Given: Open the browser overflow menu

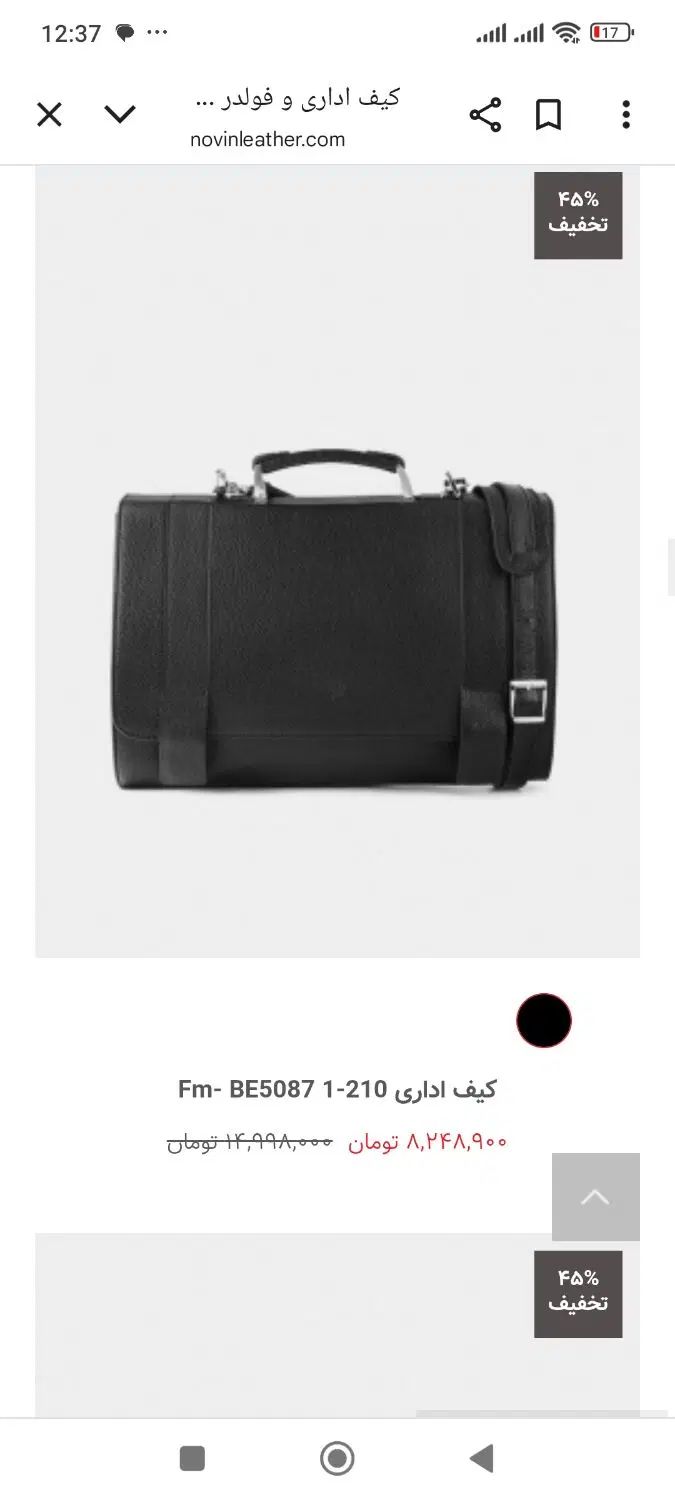Looking at the screenshot, I should (x=626, y=115).
